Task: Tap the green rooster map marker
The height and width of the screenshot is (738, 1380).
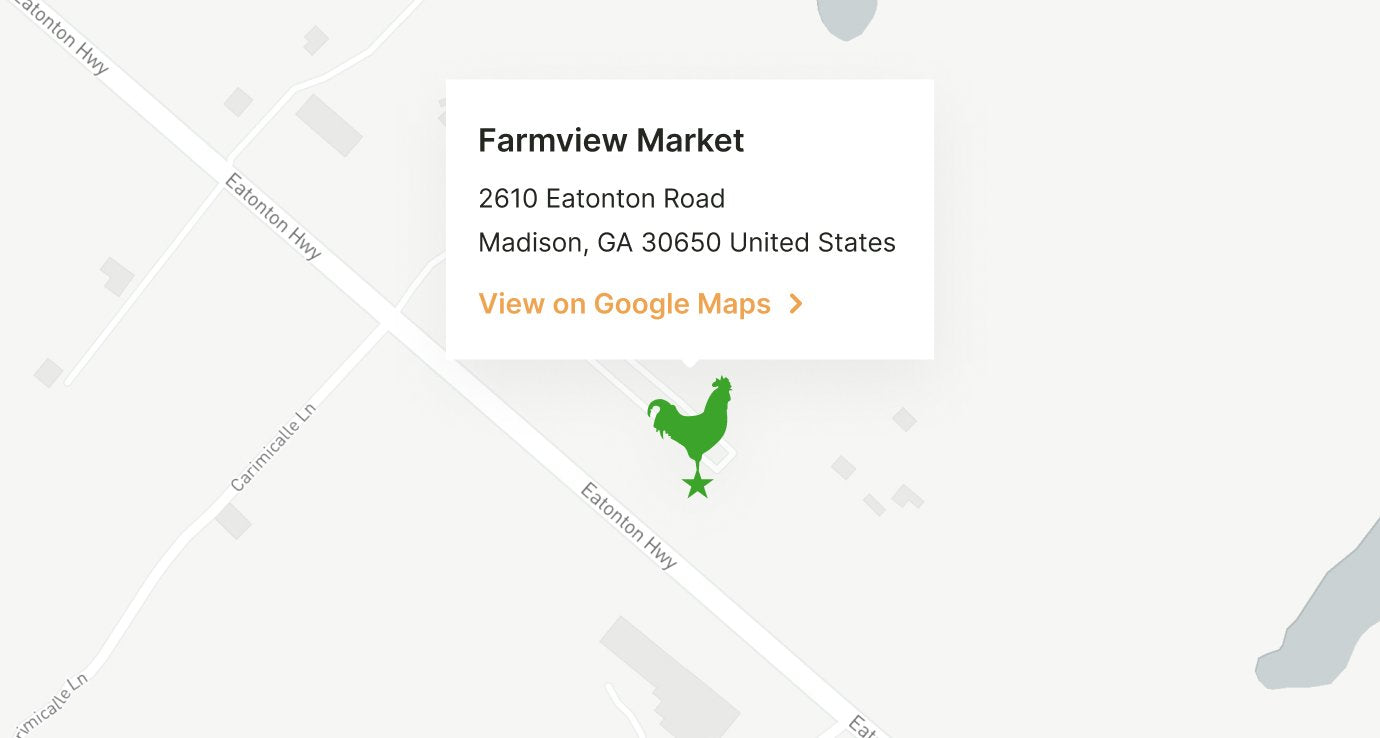Action: 694,430
